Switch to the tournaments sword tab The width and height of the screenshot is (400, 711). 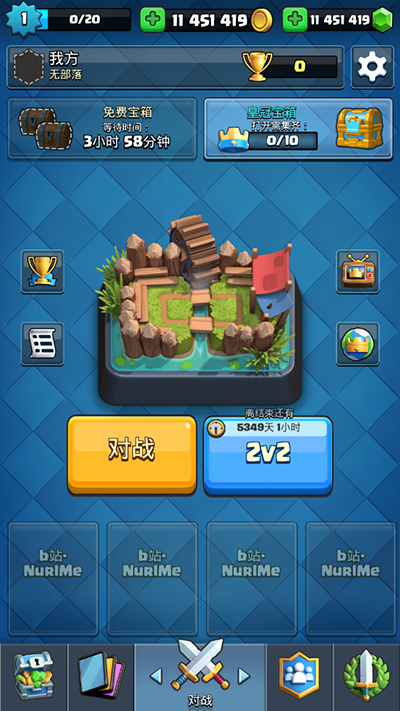coord(366,677)
